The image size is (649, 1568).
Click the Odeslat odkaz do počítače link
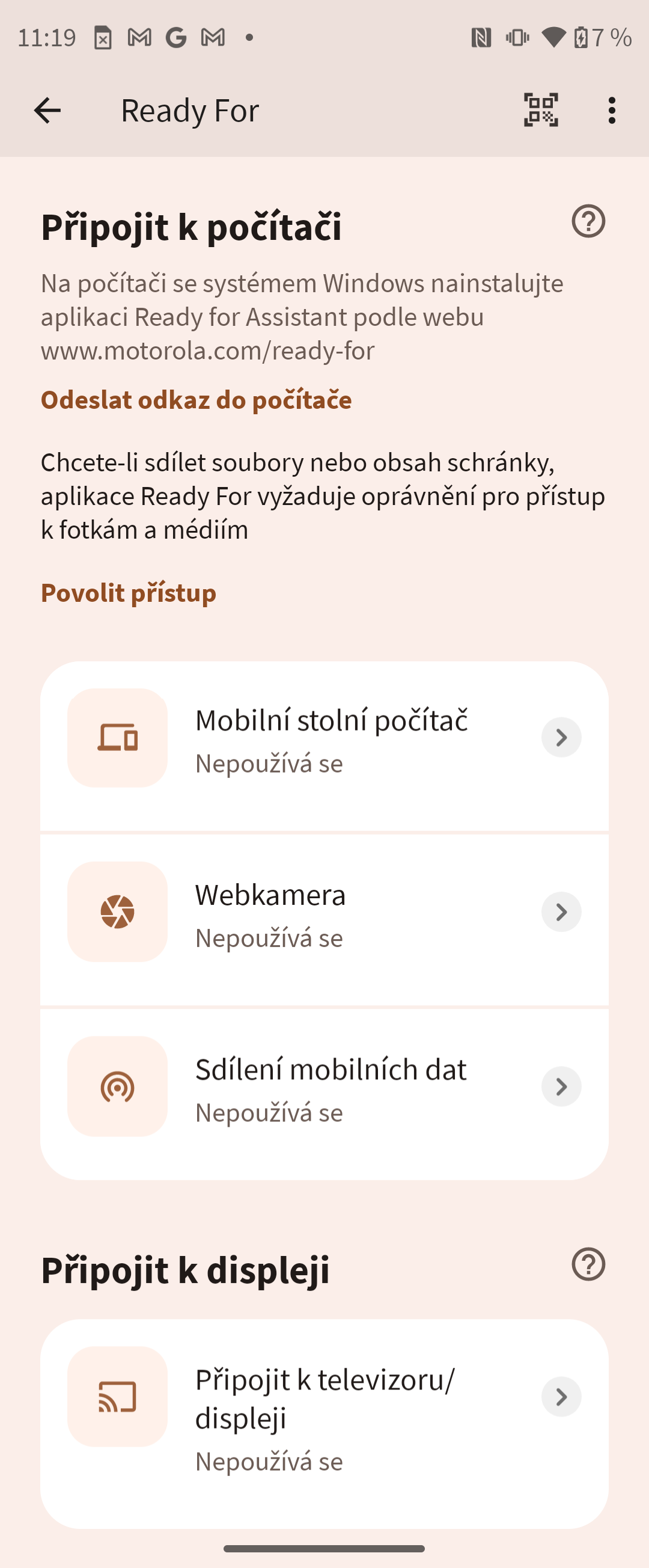click(x=196, y=400)
